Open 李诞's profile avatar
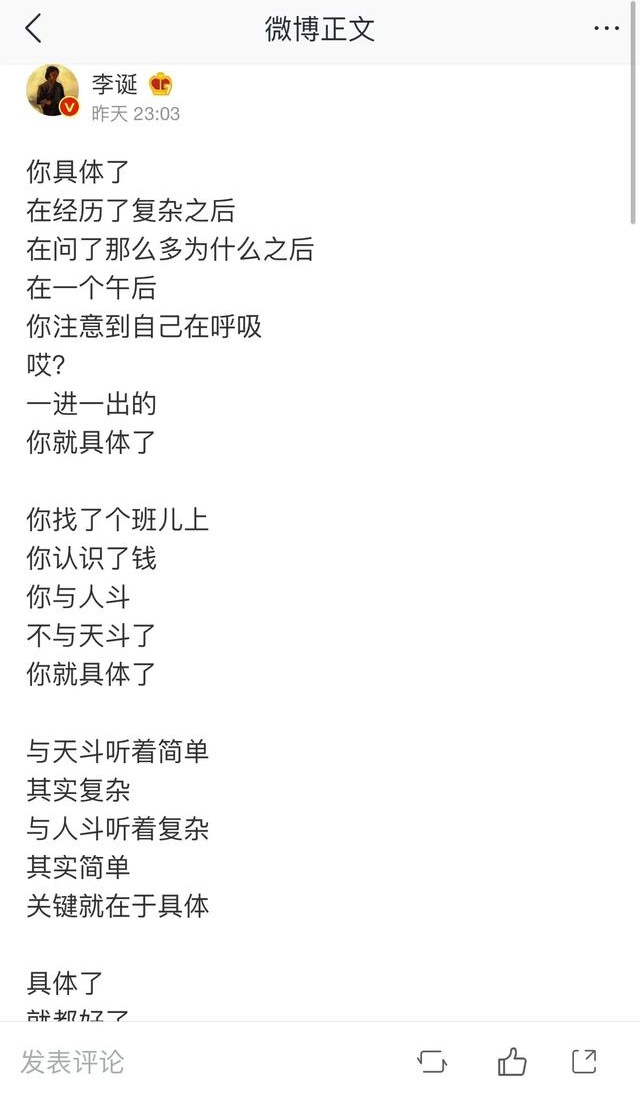 pyautogui.click(x=52, y=91)
